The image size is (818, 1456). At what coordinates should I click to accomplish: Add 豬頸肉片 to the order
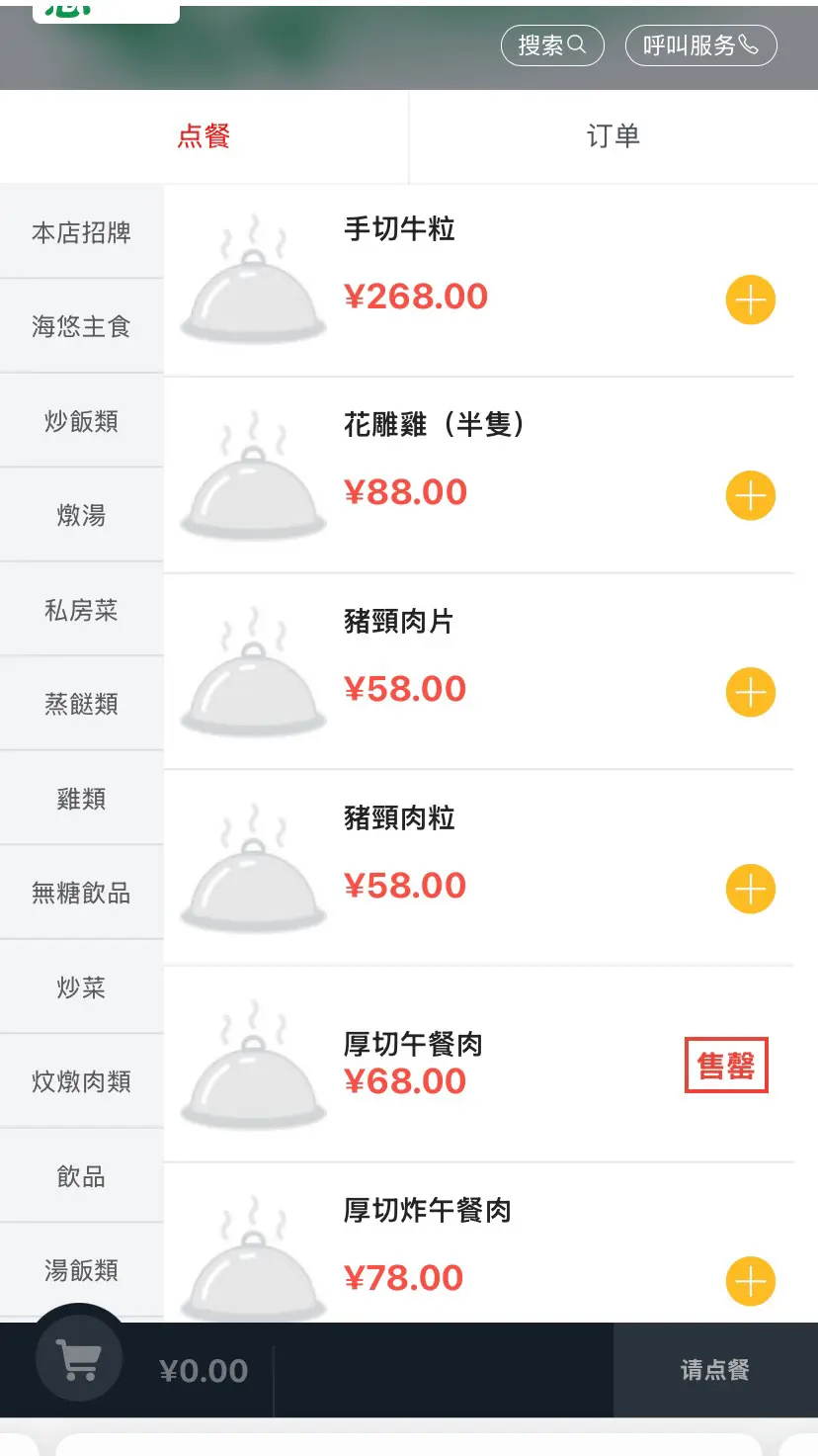click(x=751, y=692)
